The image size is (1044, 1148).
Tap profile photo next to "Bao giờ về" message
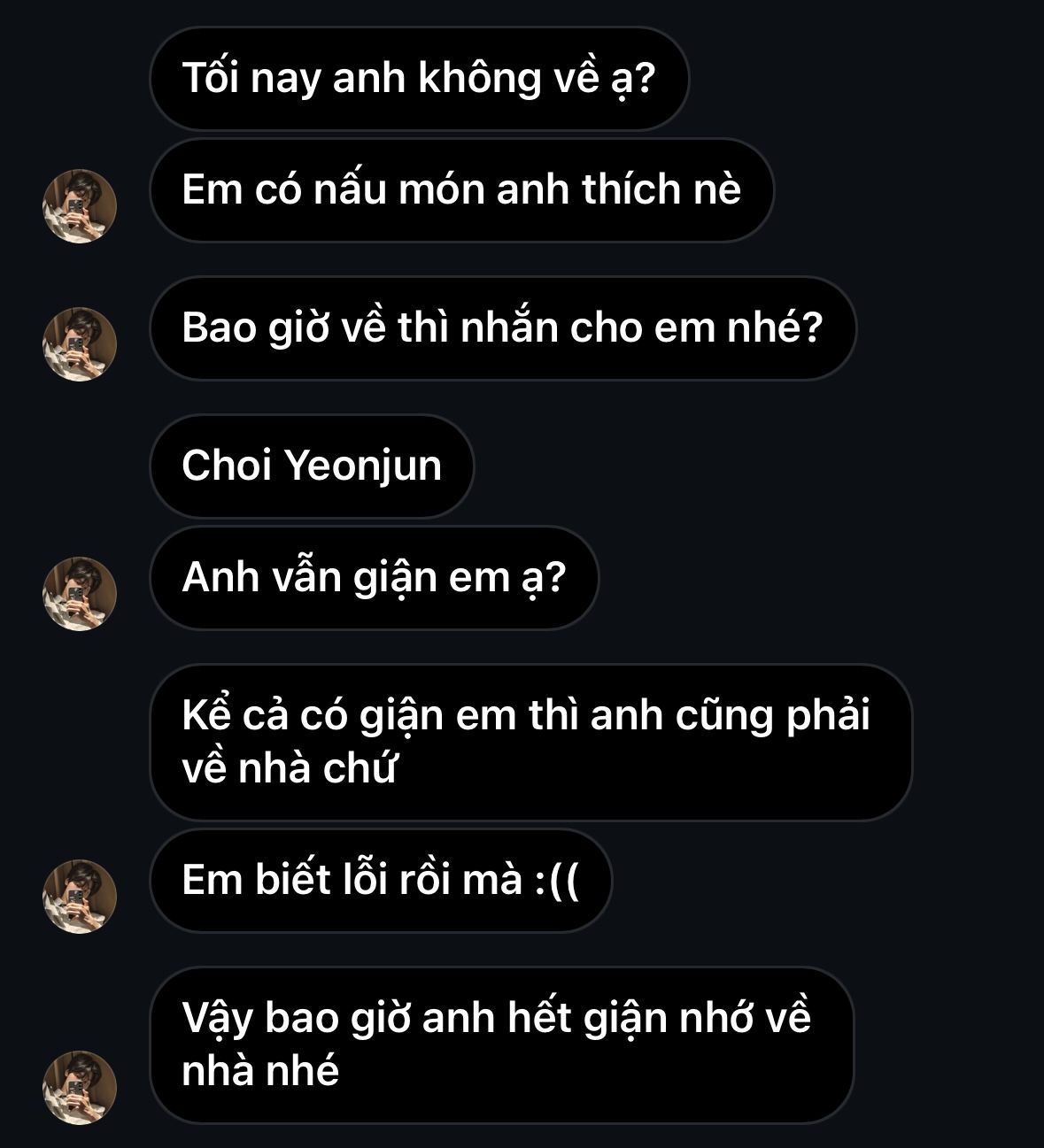coord(80,344)
